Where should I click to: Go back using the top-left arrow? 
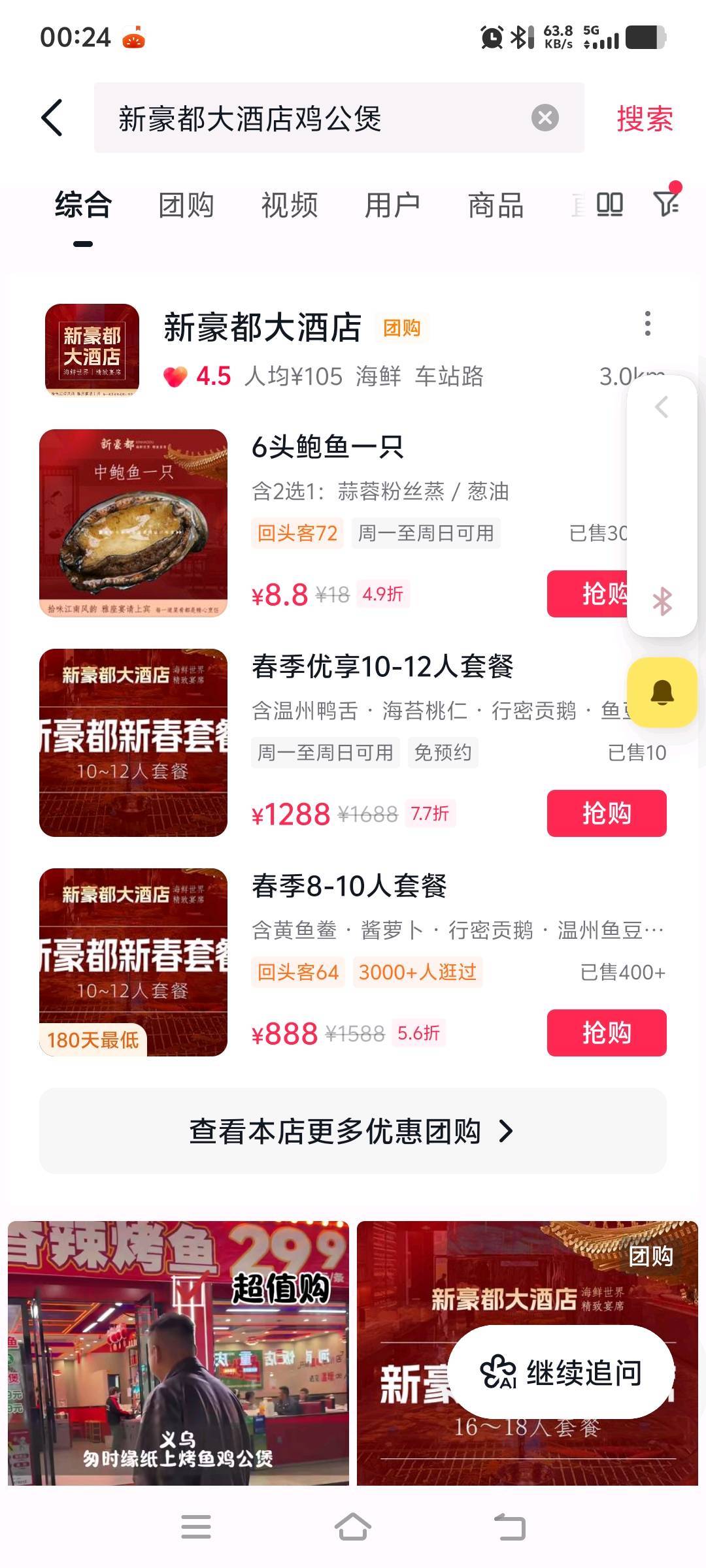tap(52, 118)
